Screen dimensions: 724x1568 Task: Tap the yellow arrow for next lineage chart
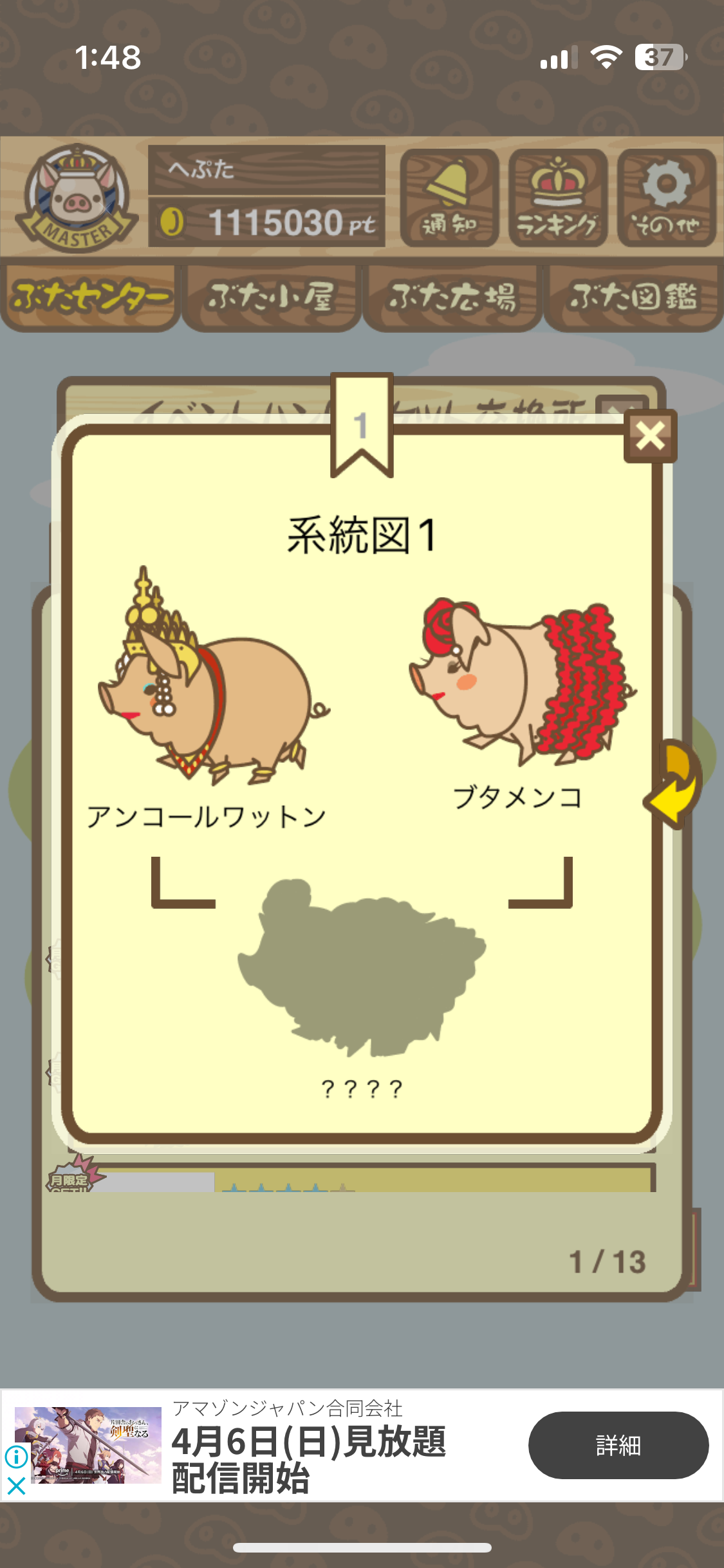click(674, 784)
